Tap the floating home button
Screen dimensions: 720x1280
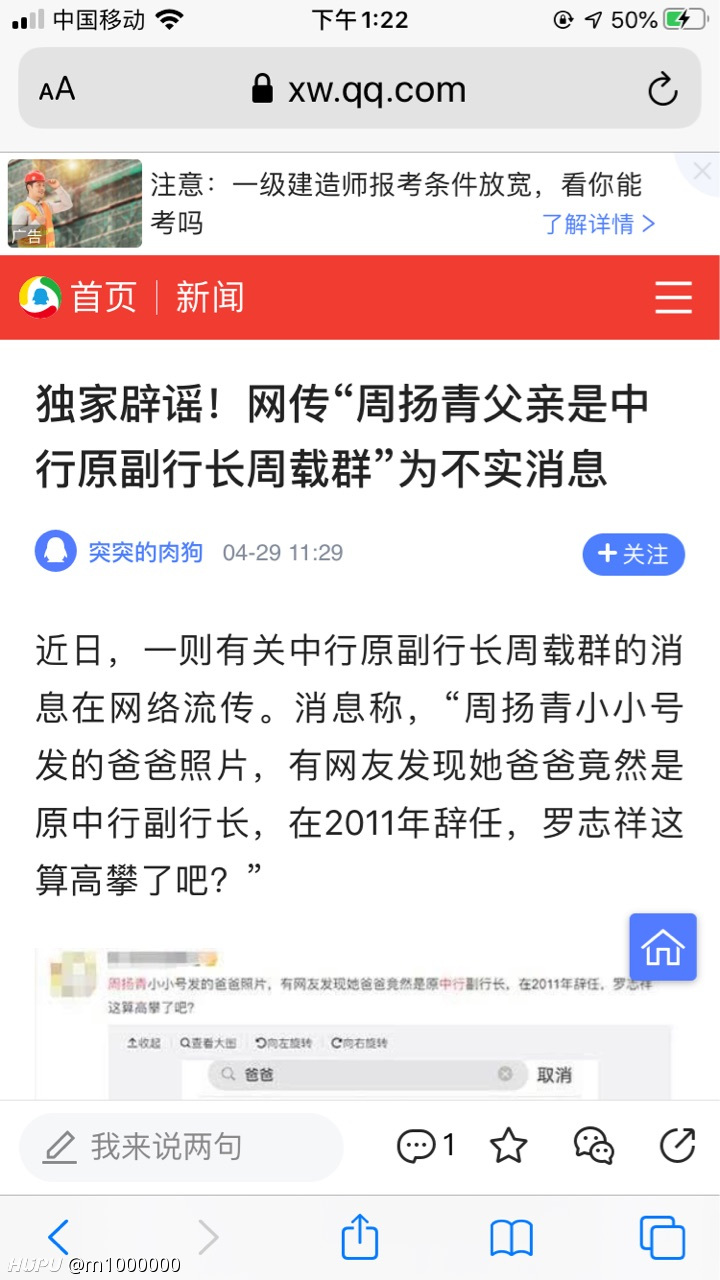[663, 946]
